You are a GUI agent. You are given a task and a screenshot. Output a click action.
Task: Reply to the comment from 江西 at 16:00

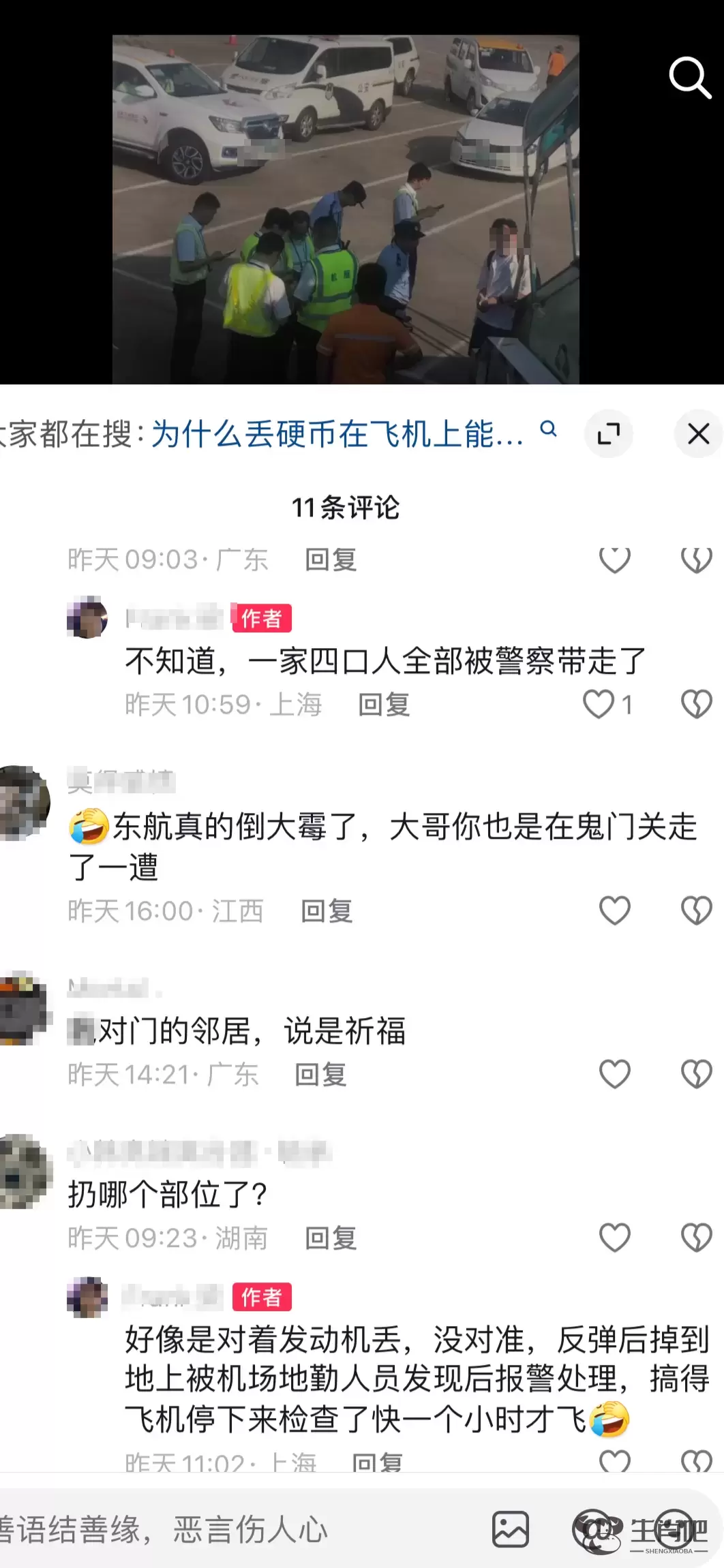point(327,911)
